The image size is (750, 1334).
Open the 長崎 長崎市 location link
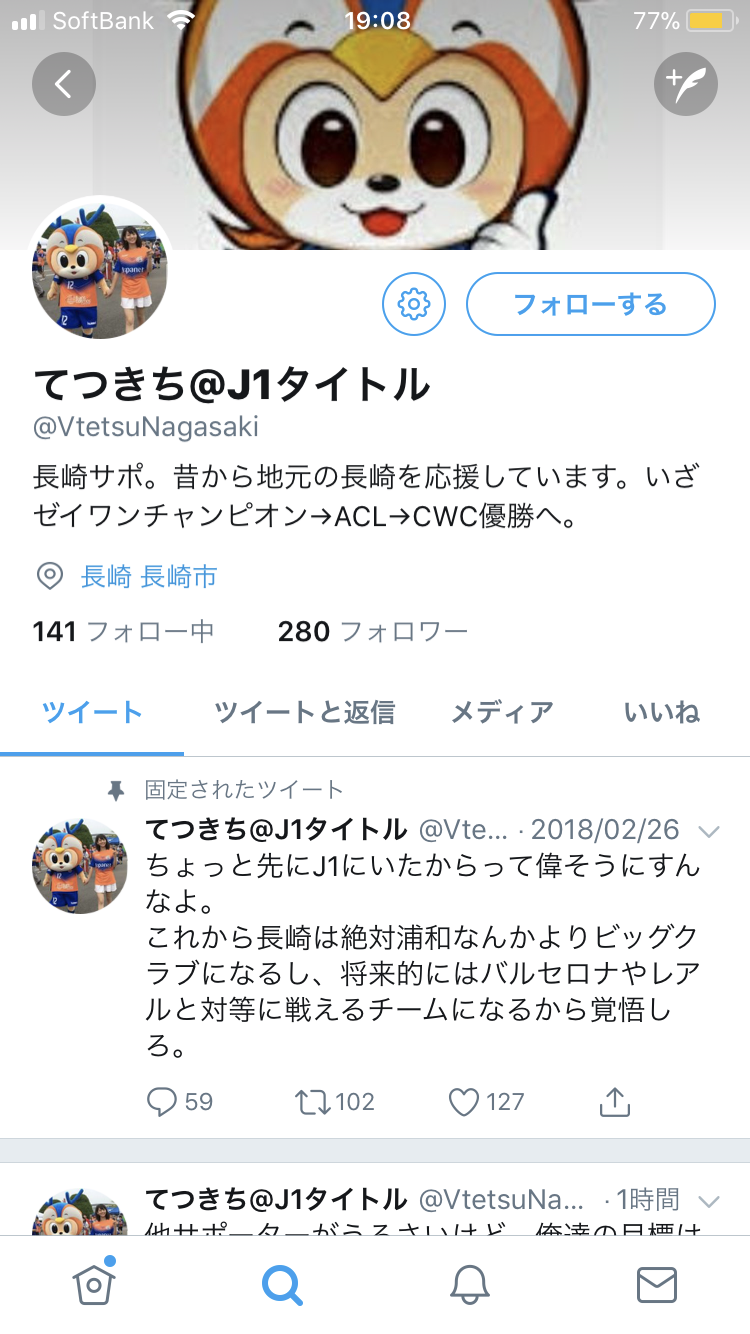tap(148, 576)
